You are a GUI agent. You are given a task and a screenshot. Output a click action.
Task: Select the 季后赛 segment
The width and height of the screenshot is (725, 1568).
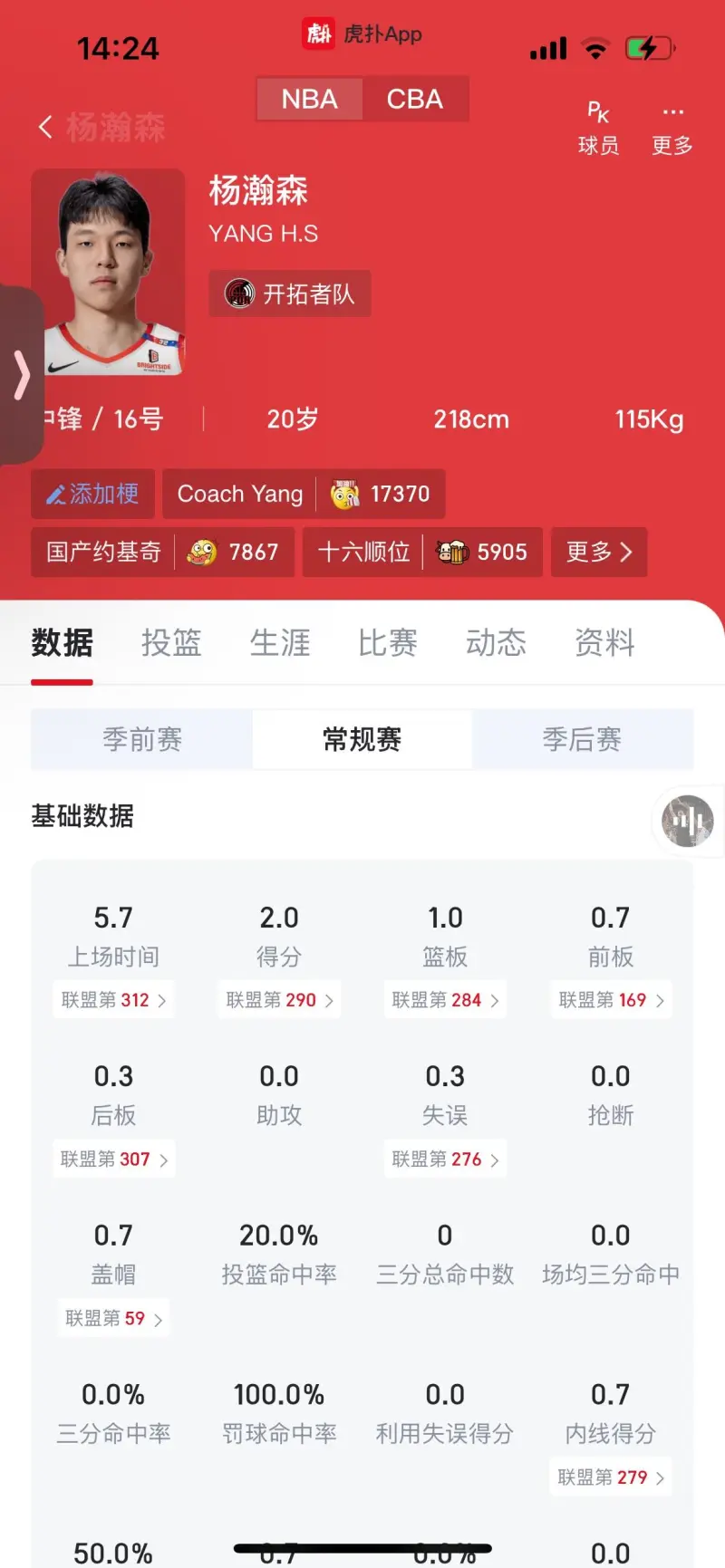pyautogui.click(x=583, y=739)
